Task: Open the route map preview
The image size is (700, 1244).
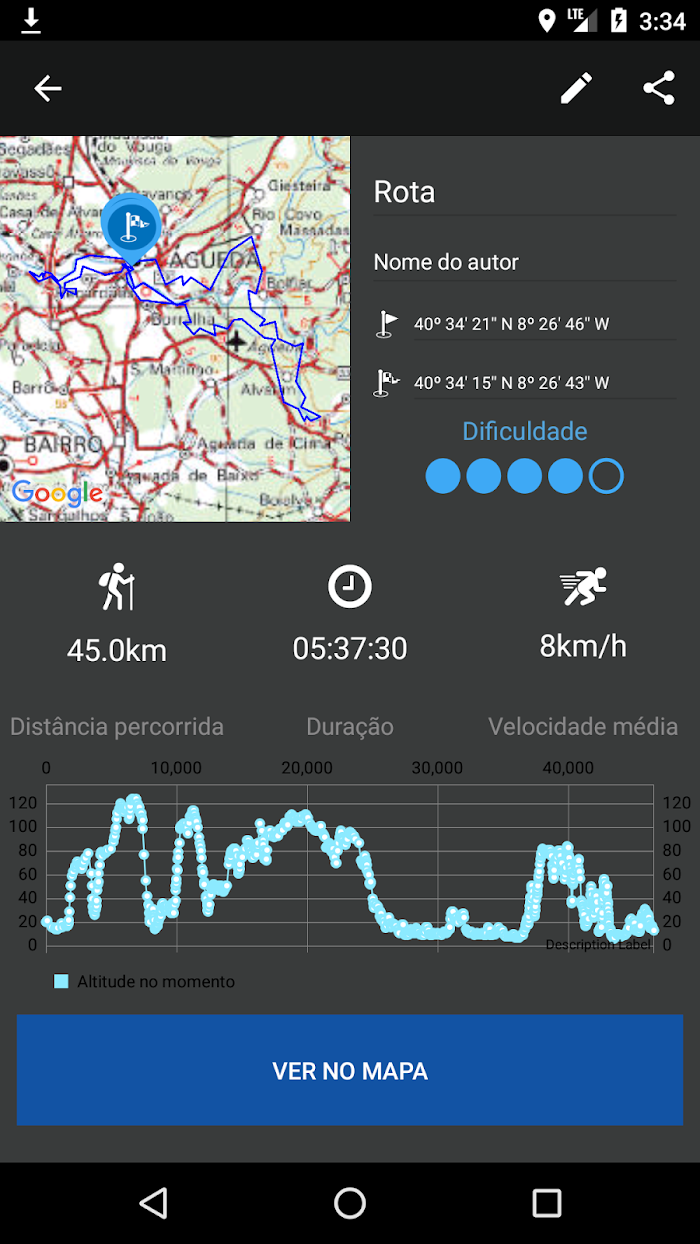Action: click(x=175, y=329)
